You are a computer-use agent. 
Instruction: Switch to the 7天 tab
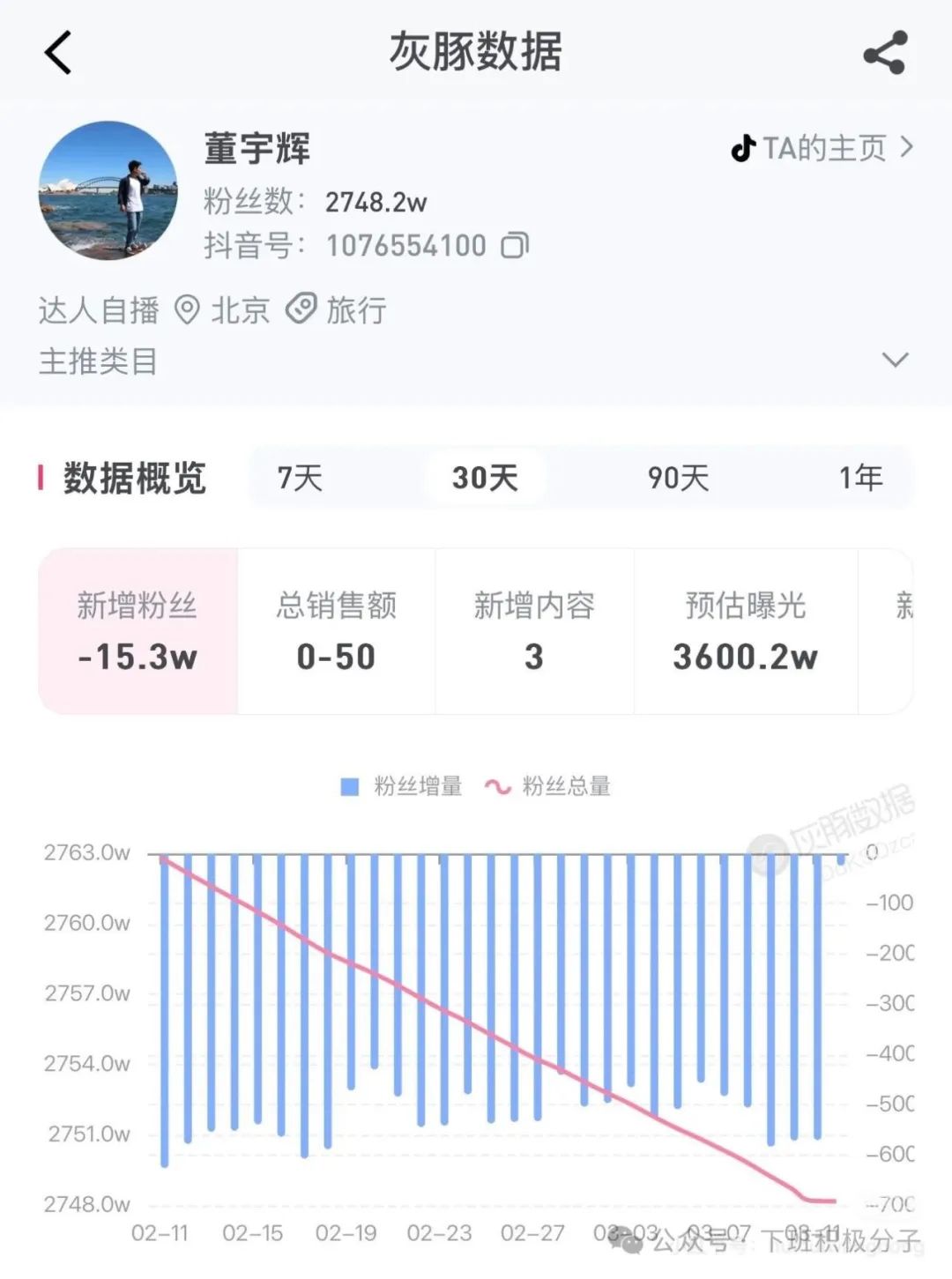coord(300,478)
